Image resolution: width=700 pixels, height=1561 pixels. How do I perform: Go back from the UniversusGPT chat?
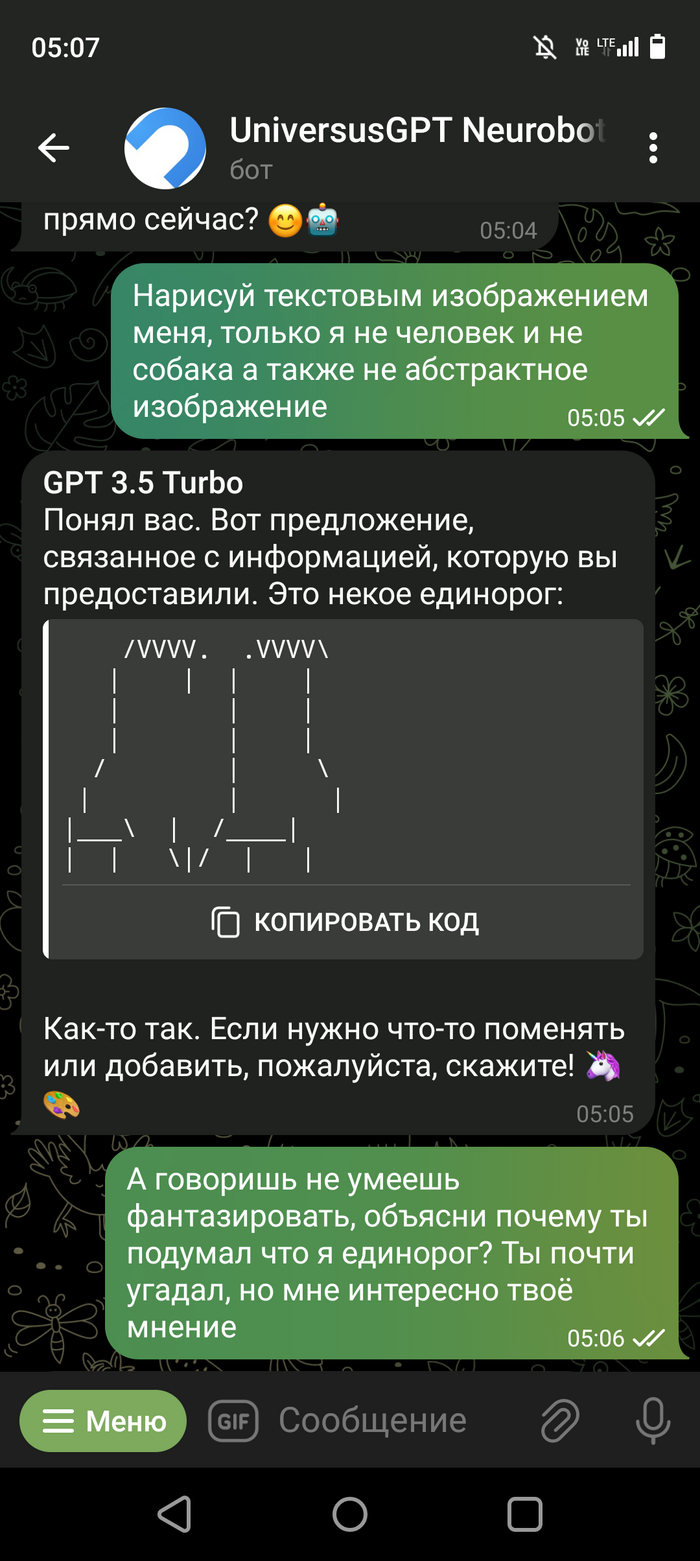[x=54, y=148]
